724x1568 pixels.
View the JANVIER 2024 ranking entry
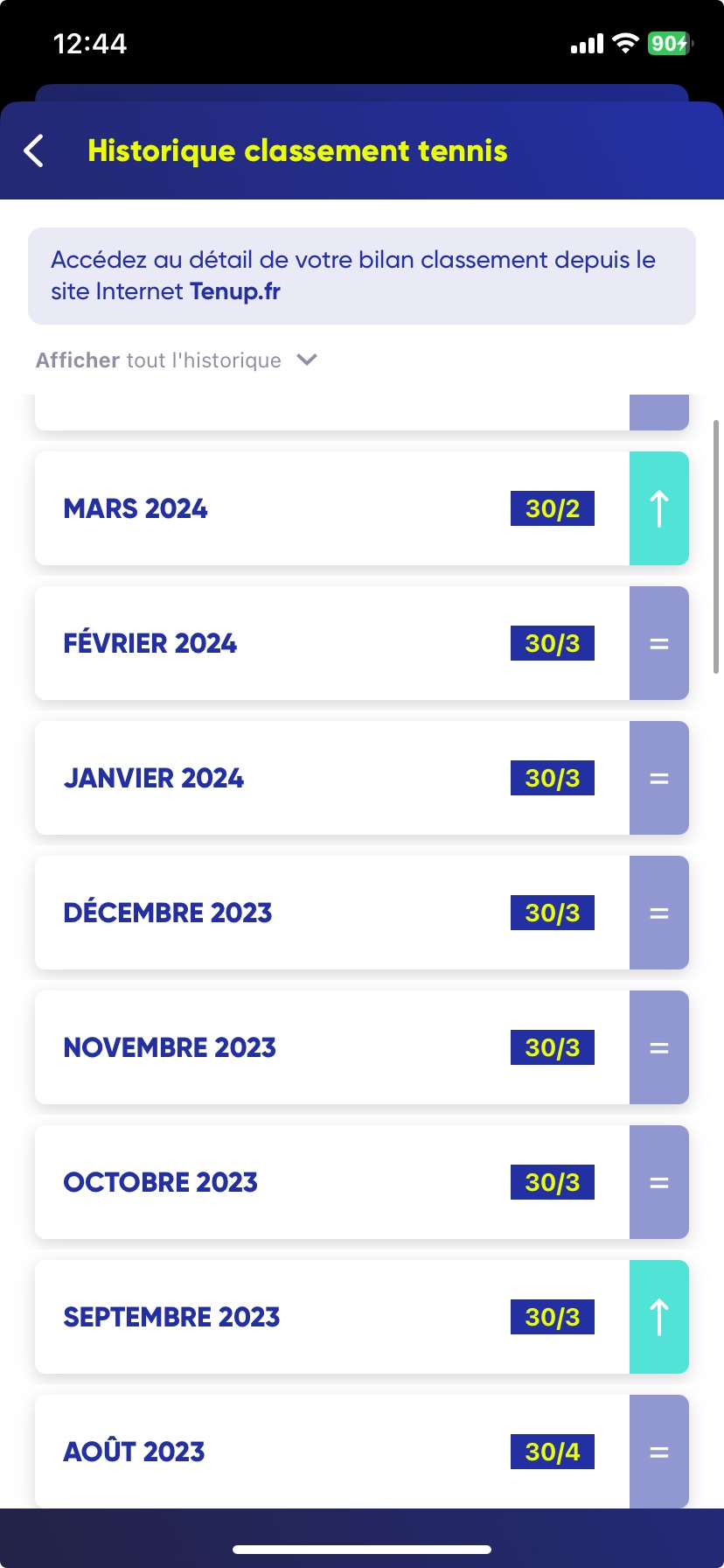pyautogui.click(x=362, y=778)
